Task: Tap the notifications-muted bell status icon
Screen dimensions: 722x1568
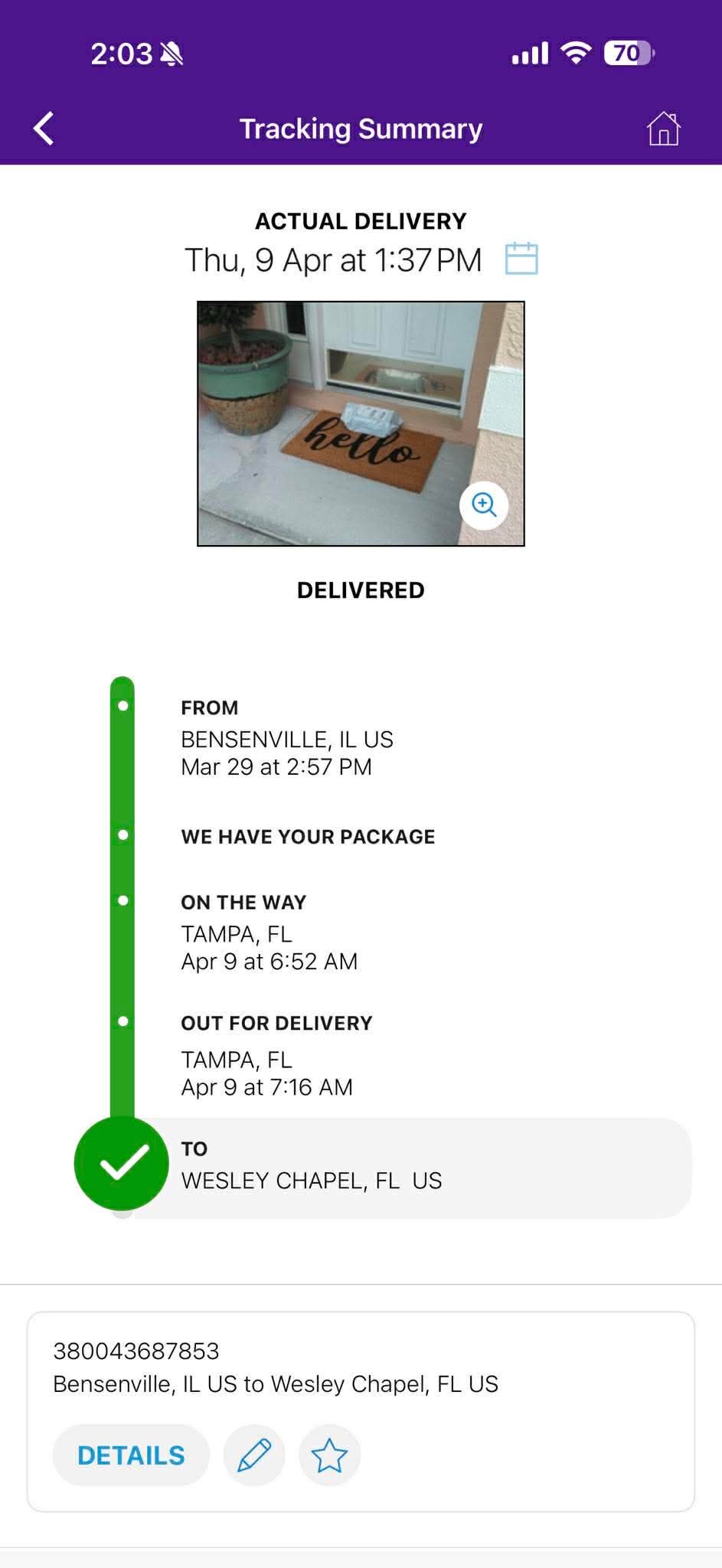Action: 169,52
